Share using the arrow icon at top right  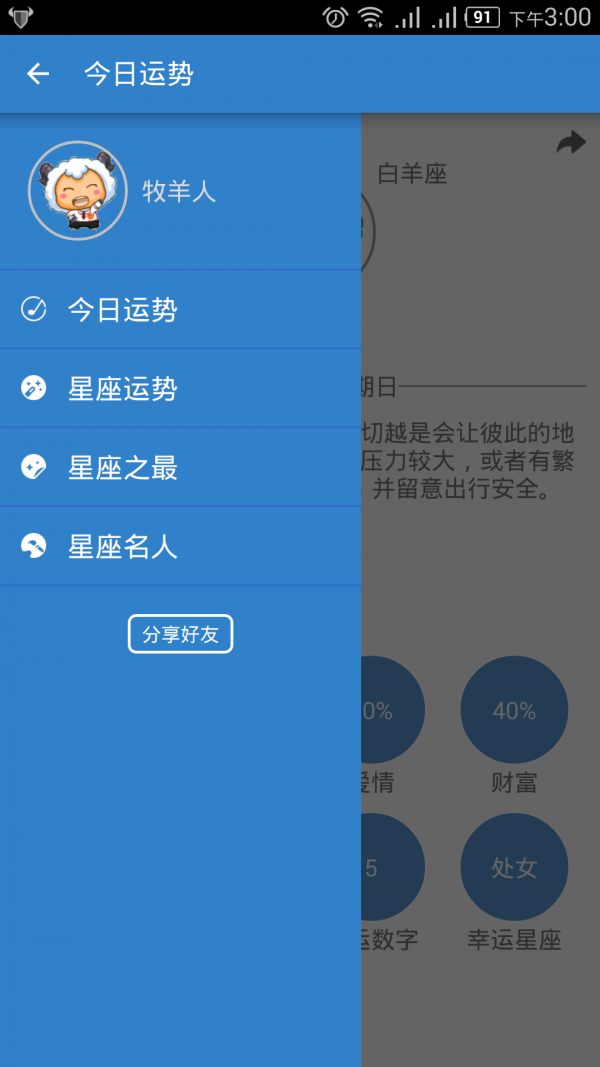coord(570,144)
